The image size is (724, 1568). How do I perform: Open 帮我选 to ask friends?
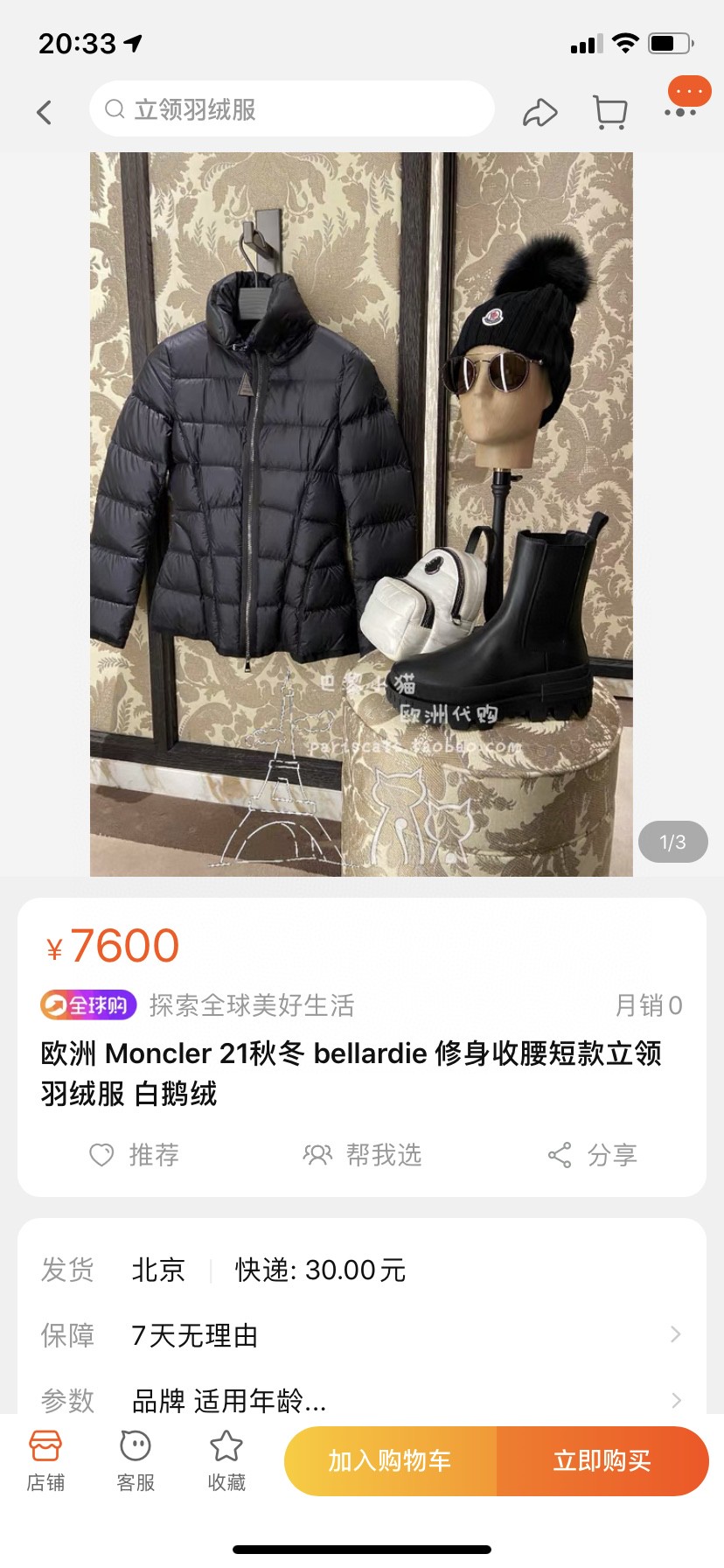[x=362, y=1155]
